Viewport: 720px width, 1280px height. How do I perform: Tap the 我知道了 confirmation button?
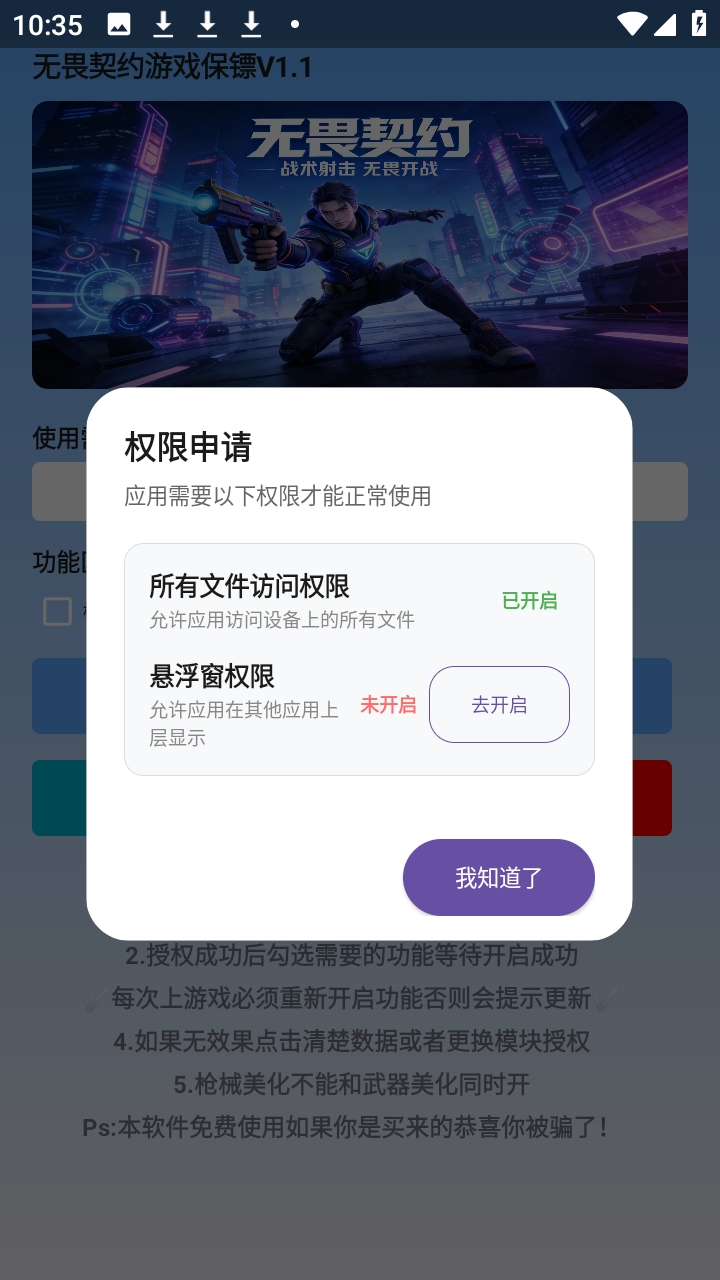(498, 877)
